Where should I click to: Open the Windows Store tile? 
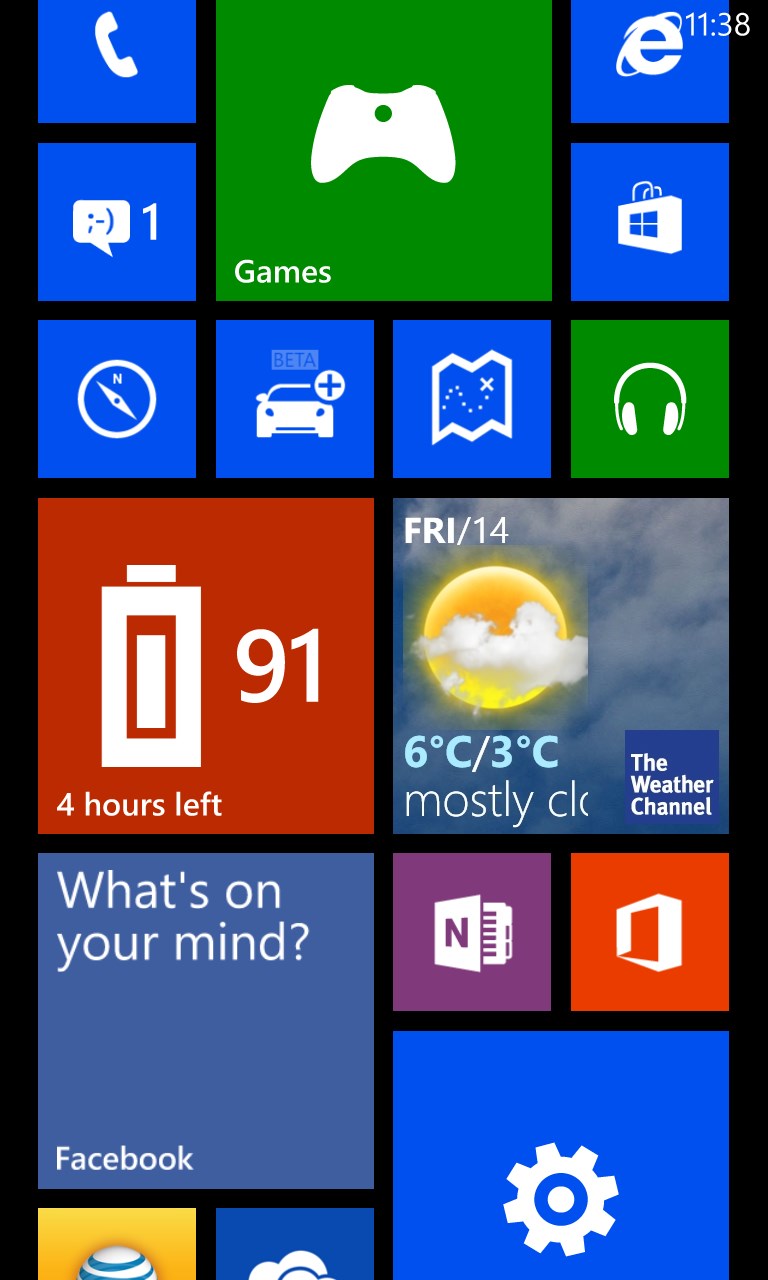coord(649,221)
